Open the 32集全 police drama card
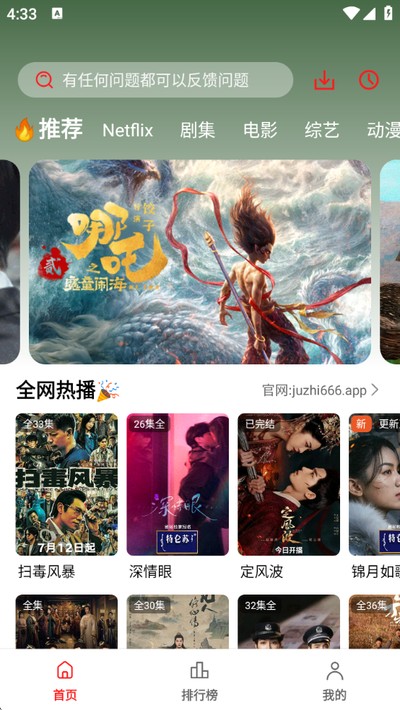The height and width of the screenshot is (710, 400). pyautogui.click(x=289, y=622)
